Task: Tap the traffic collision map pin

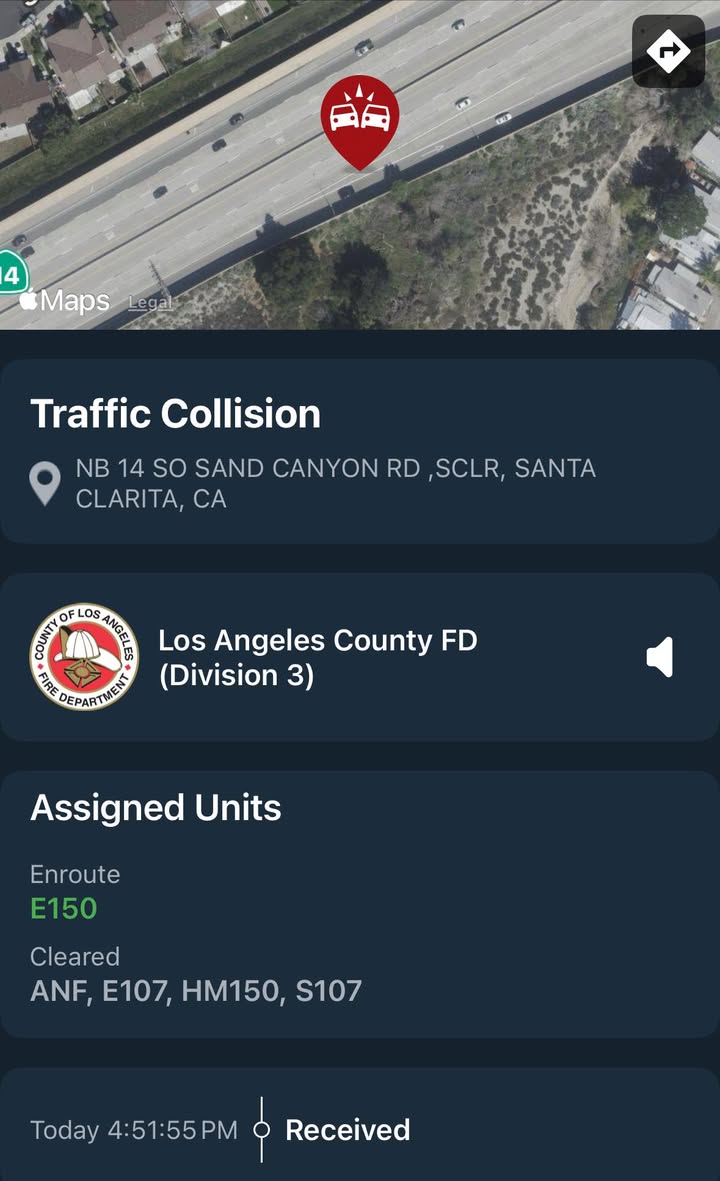Action: (360, 121)
